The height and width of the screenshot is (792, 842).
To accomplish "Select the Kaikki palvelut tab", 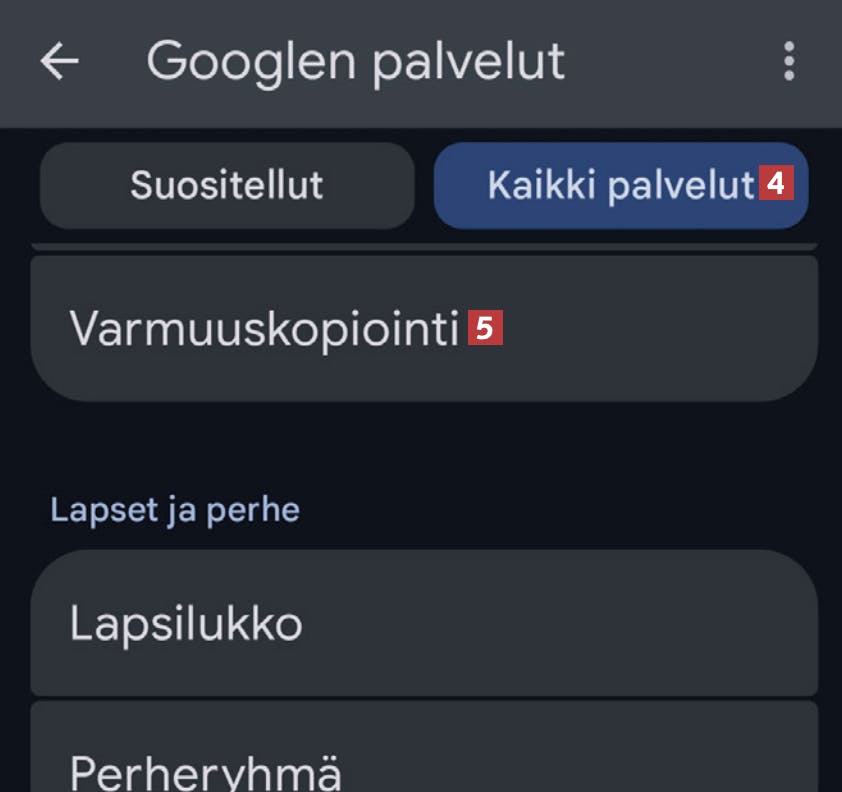I will point(620,186).
